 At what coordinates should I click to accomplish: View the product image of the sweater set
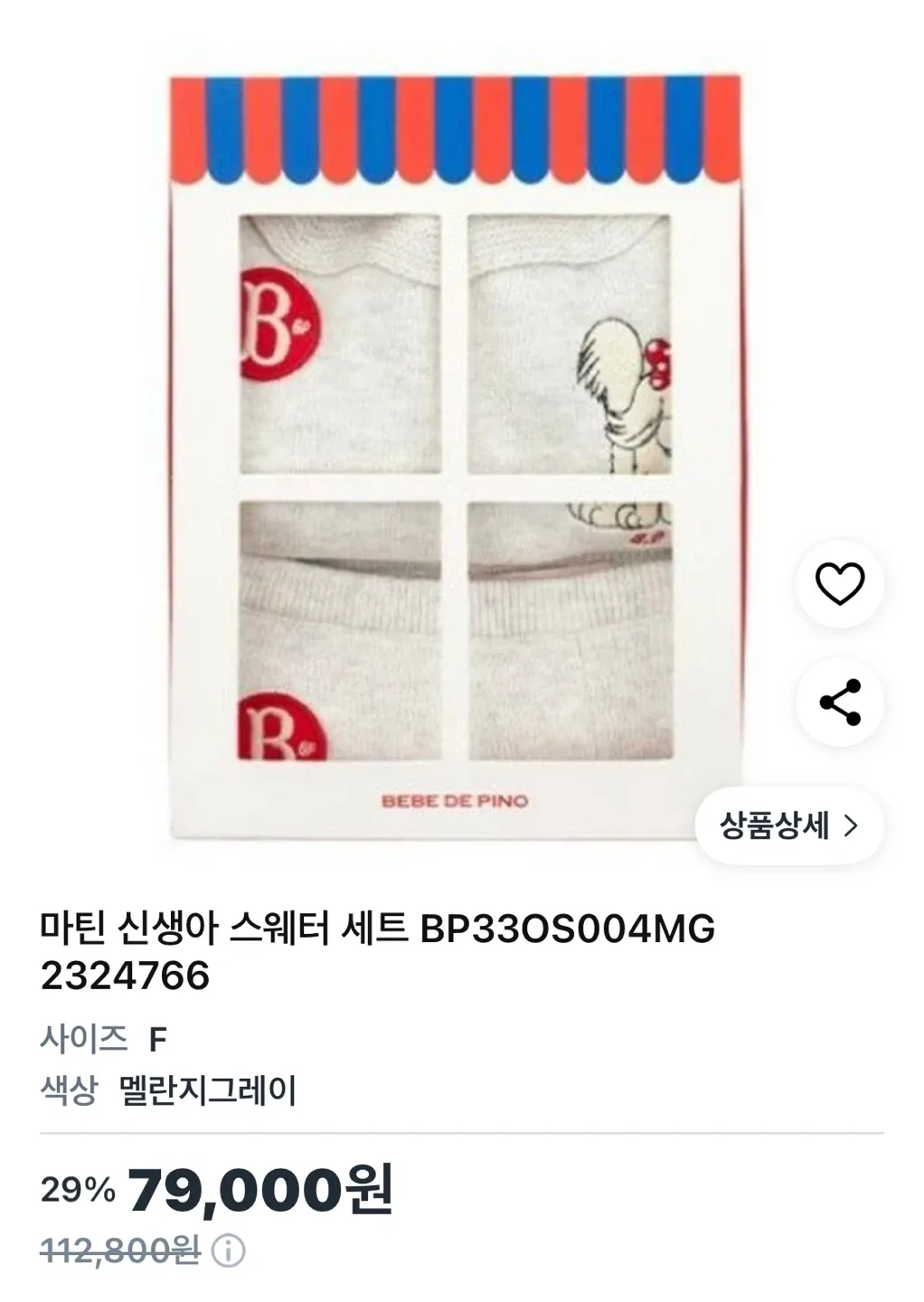coord(455,458)
